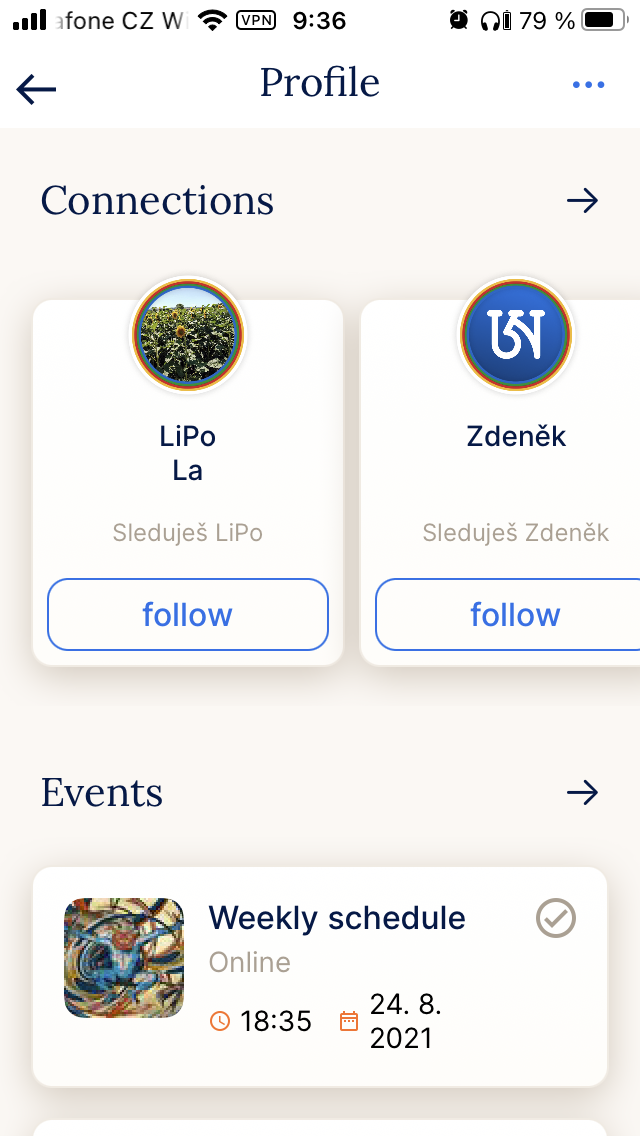Screen dimensions: 640x1136
Task: Open the full Connections list arrow
Action: pos(582,201)
